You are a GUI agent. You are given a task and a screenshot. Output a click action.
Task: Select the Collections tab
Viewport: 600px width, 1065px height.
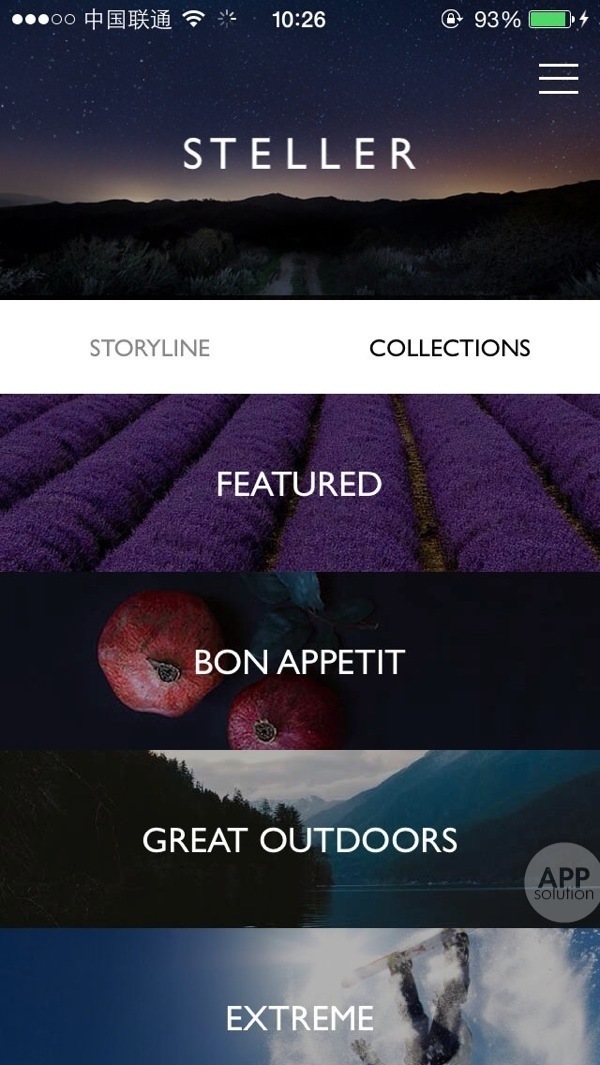point(449,348)
